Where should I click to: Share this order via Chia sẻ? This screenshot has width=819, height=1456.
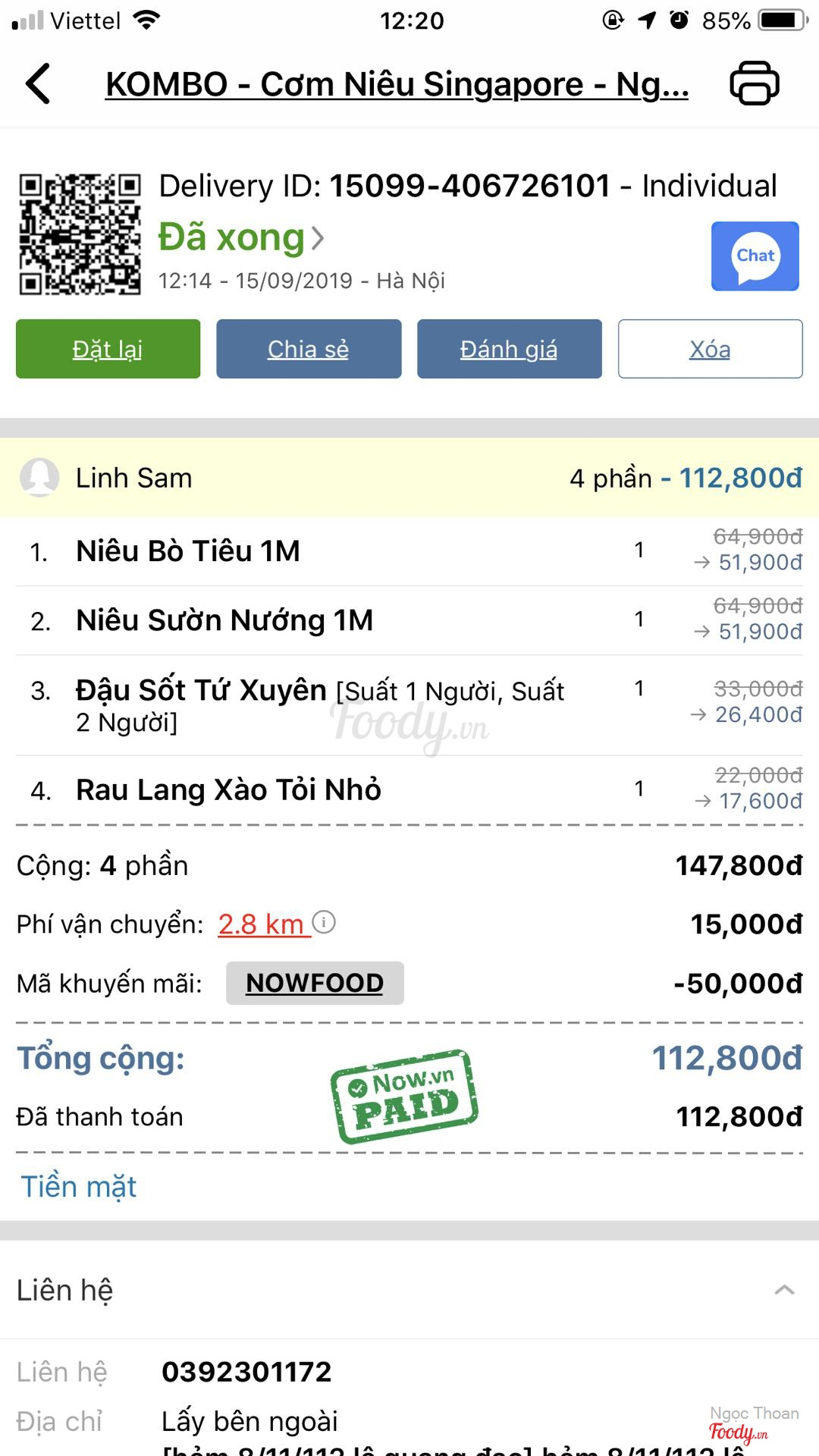309,349
